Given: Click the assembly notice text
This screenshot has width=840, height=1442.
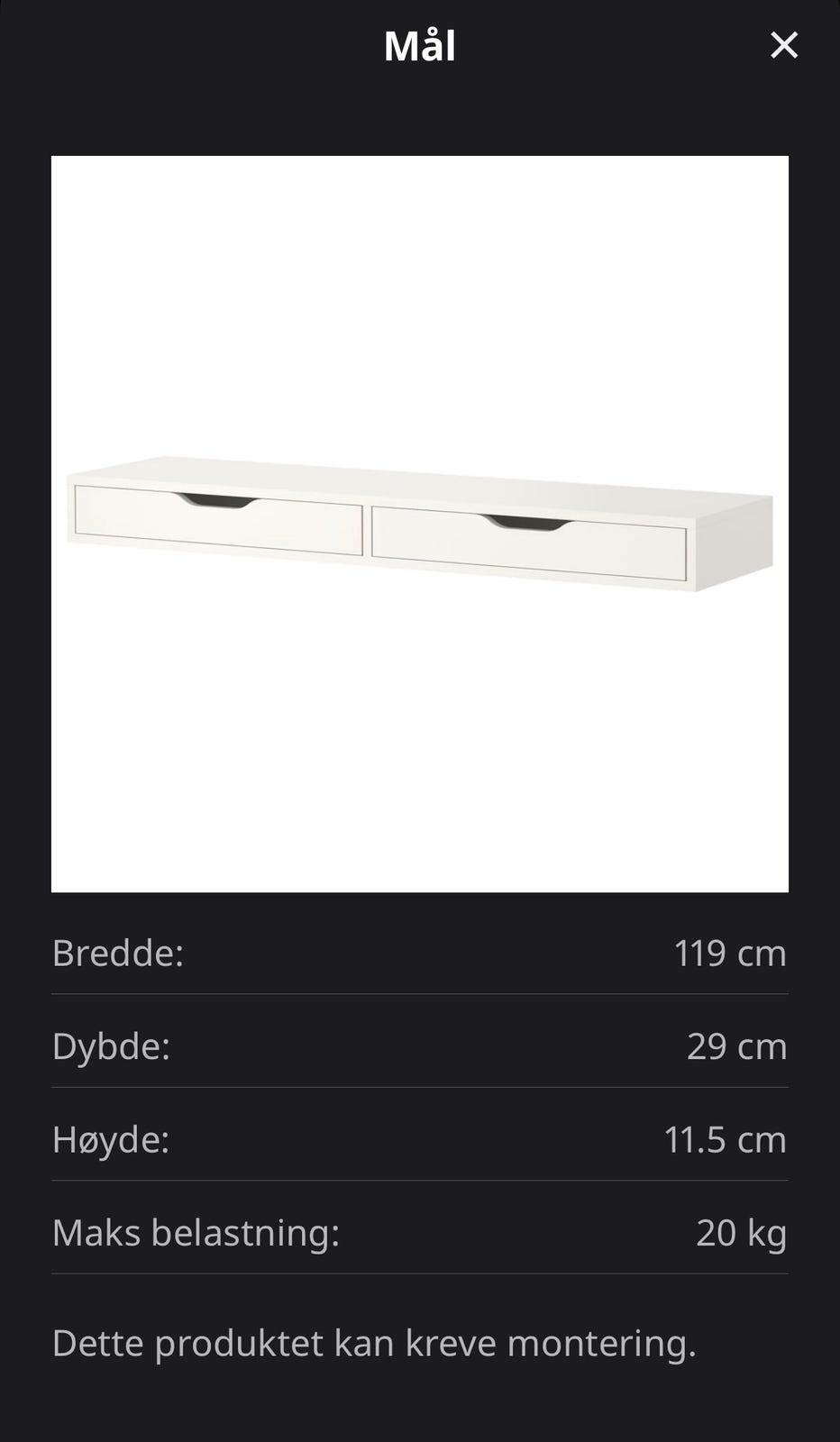Looking at the screenshot, I should (373, 1343).
